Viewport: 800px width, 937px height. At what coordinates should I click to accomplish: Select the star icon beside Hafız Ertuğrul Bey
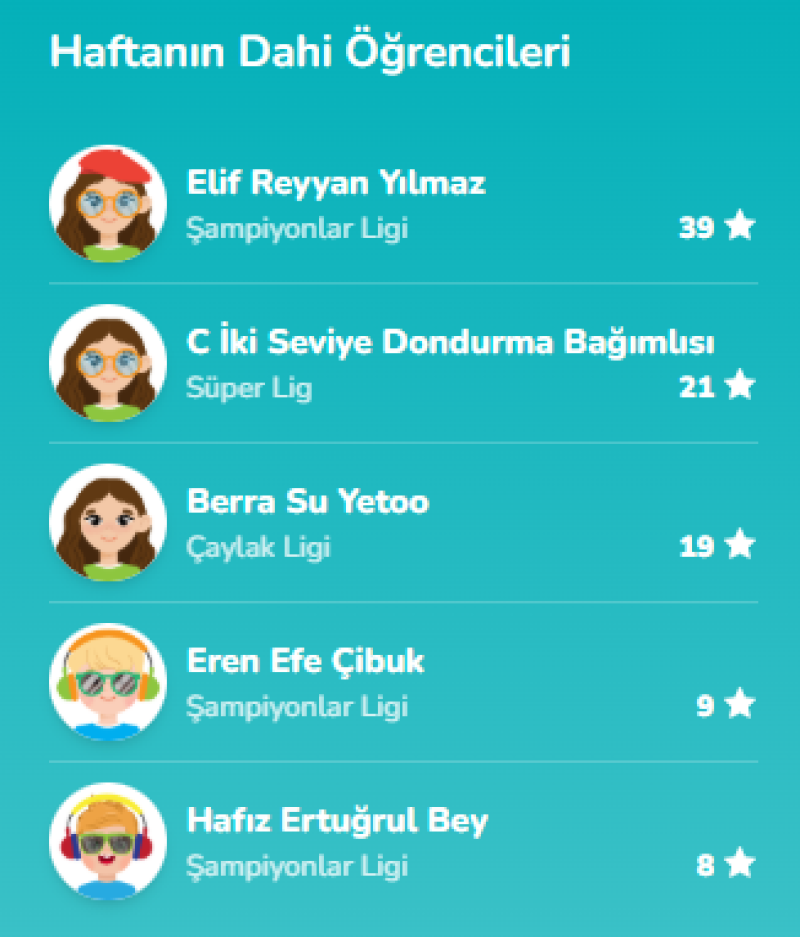737,866
